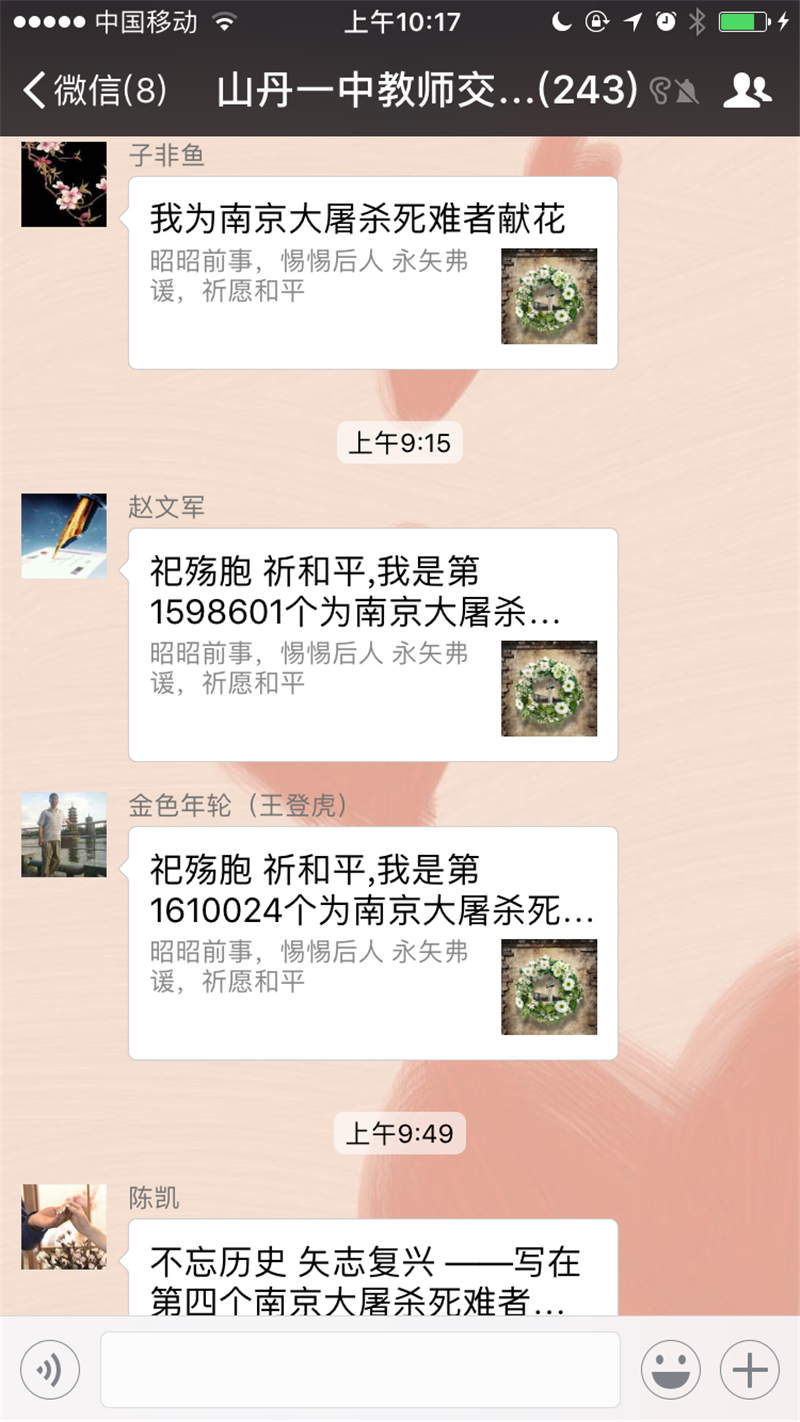Image resolution: width=800 pixels, height=1422 pixels.
Task: Open the plus attachment menu
Action: pyautogui.click(x=749, y=1369)
